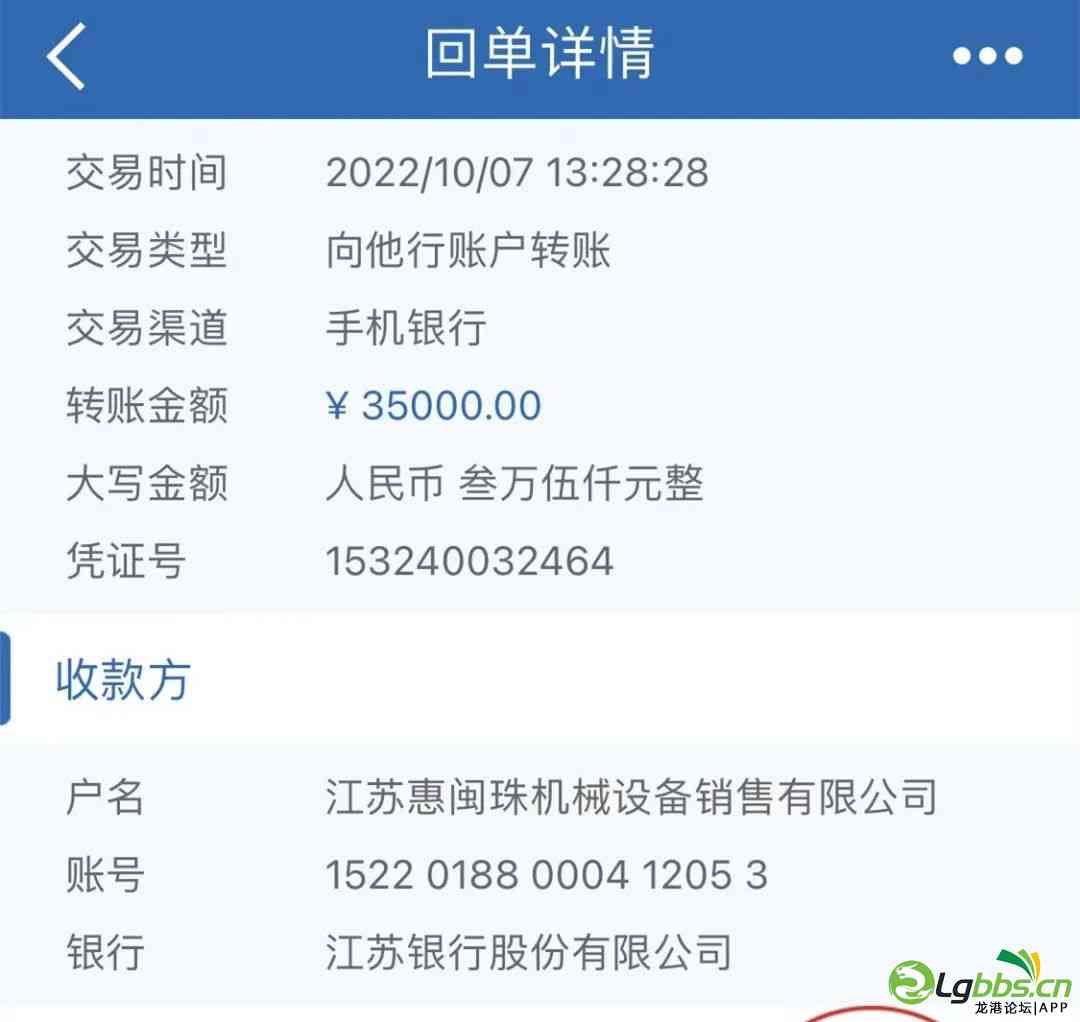Open the three-dot overflow menu
The width and height of the screenshot is (1080, 1022).
click(x=987, y=56)
